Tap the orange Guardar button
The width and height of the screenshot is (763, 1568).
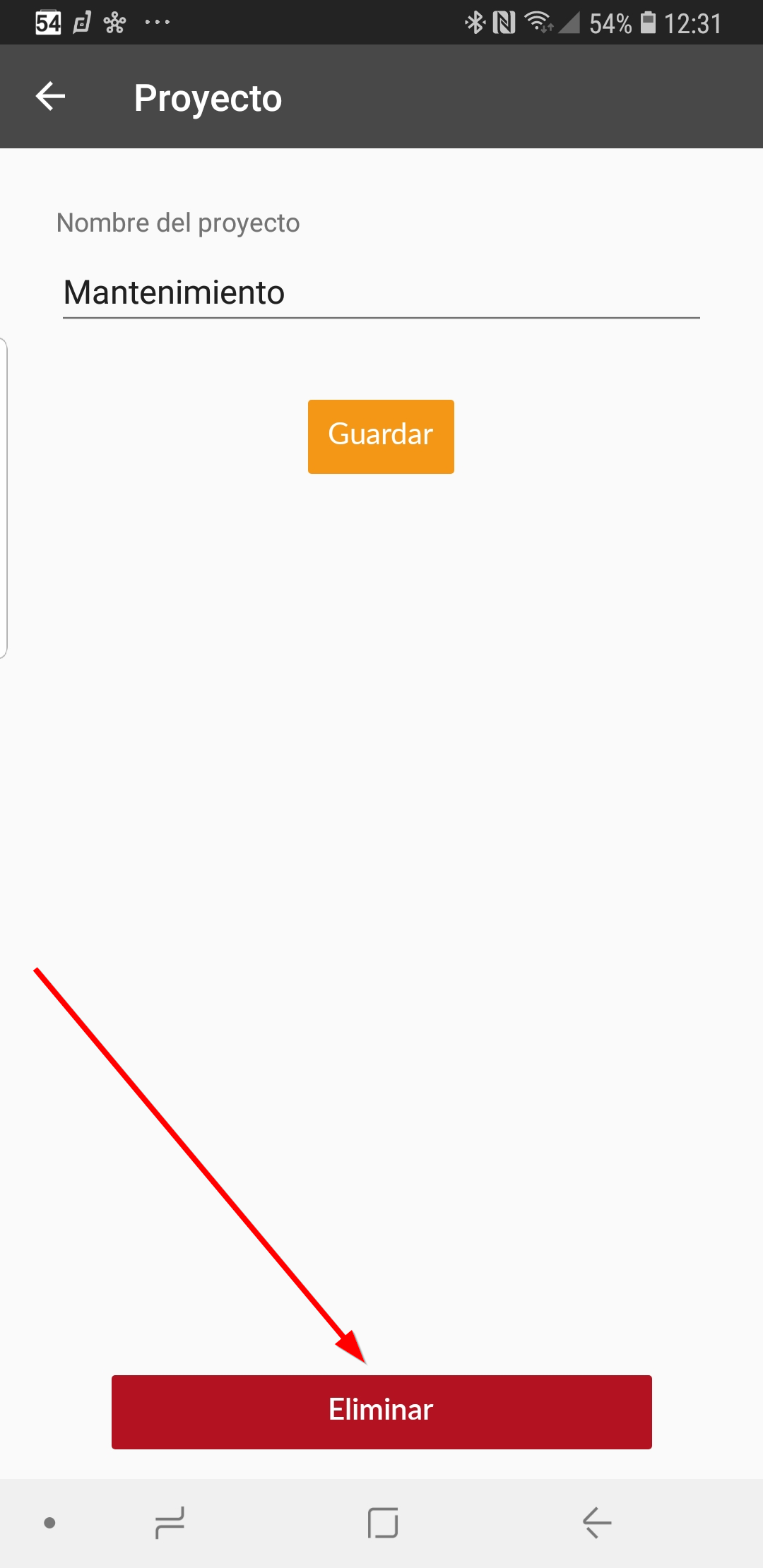click(381, 436)
